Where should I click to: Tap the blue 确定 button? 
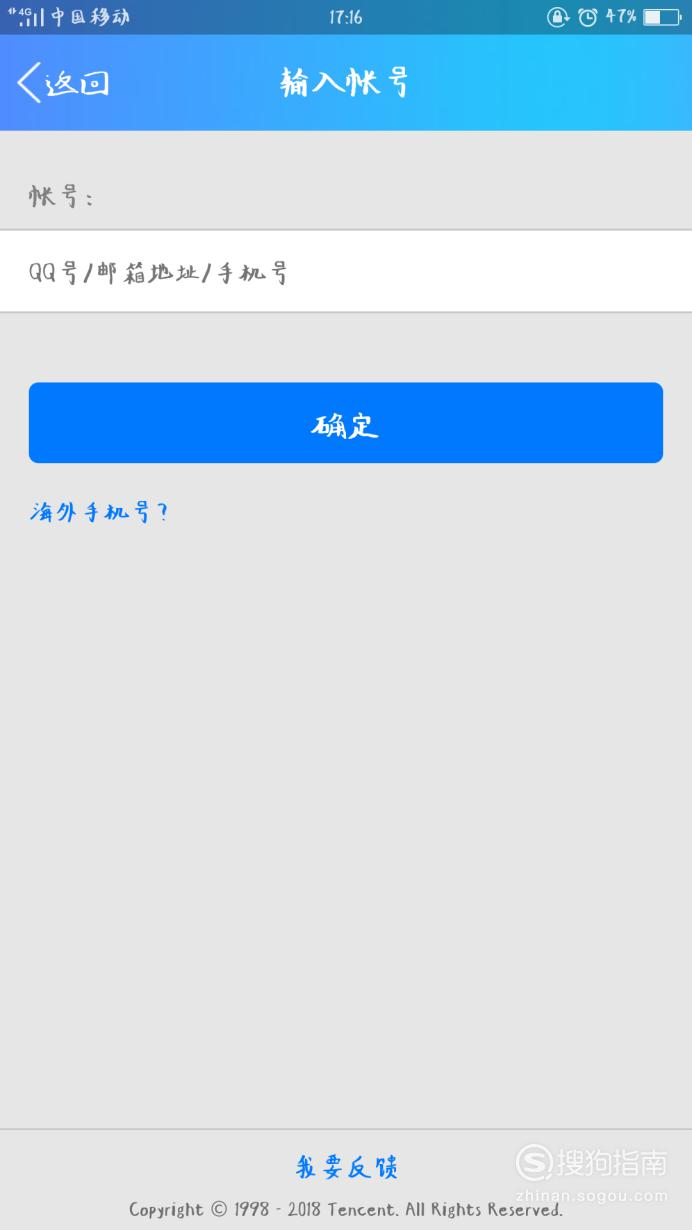coord(346,423)
